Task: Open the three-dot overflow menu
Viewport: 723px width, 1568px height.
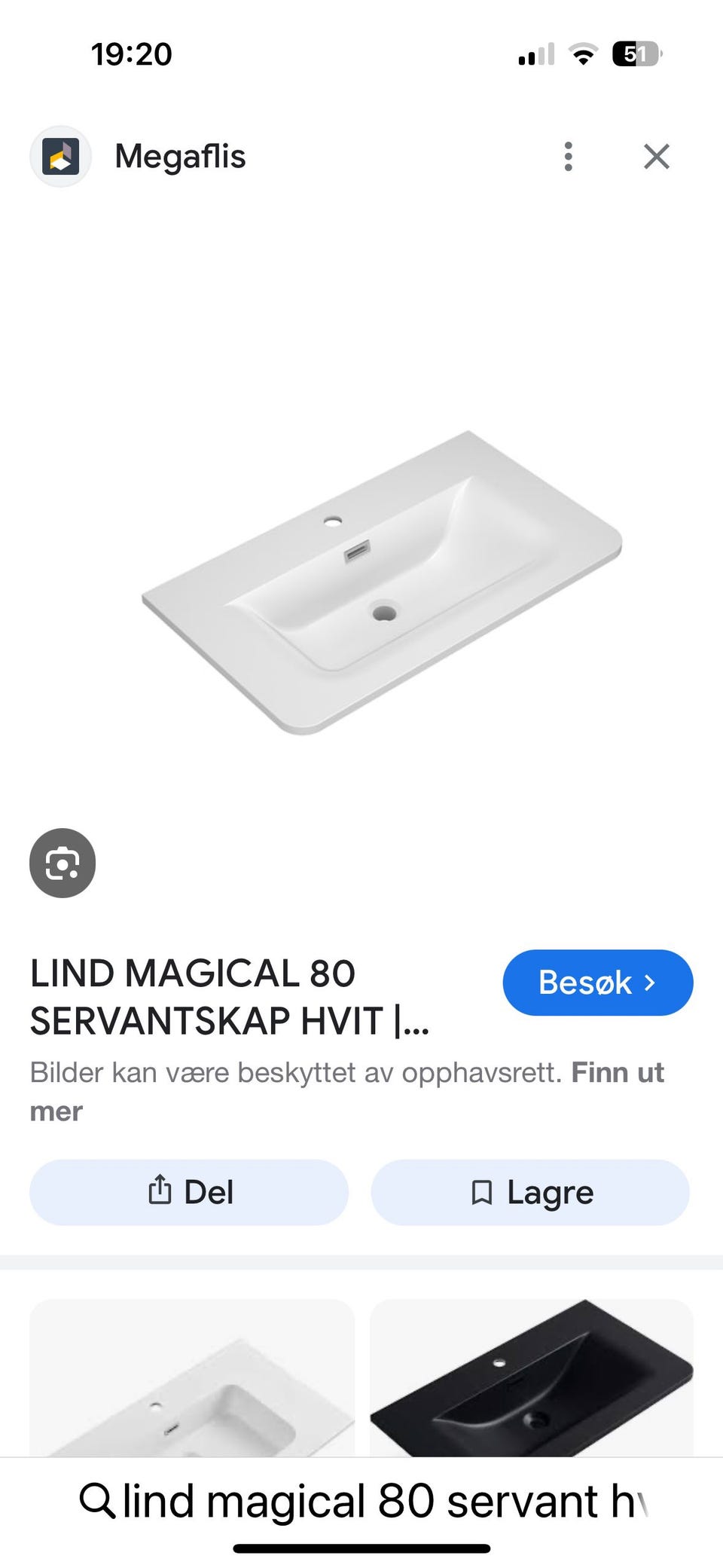Action: (x=569, y=157)
